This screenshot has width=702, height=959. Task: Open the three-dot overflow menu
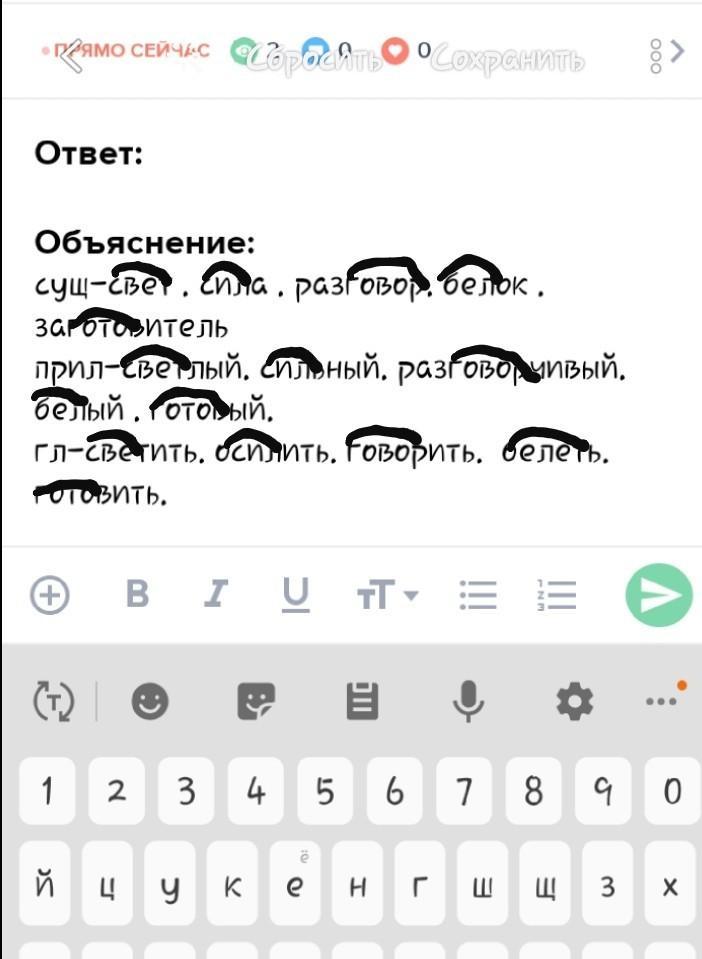657,57
